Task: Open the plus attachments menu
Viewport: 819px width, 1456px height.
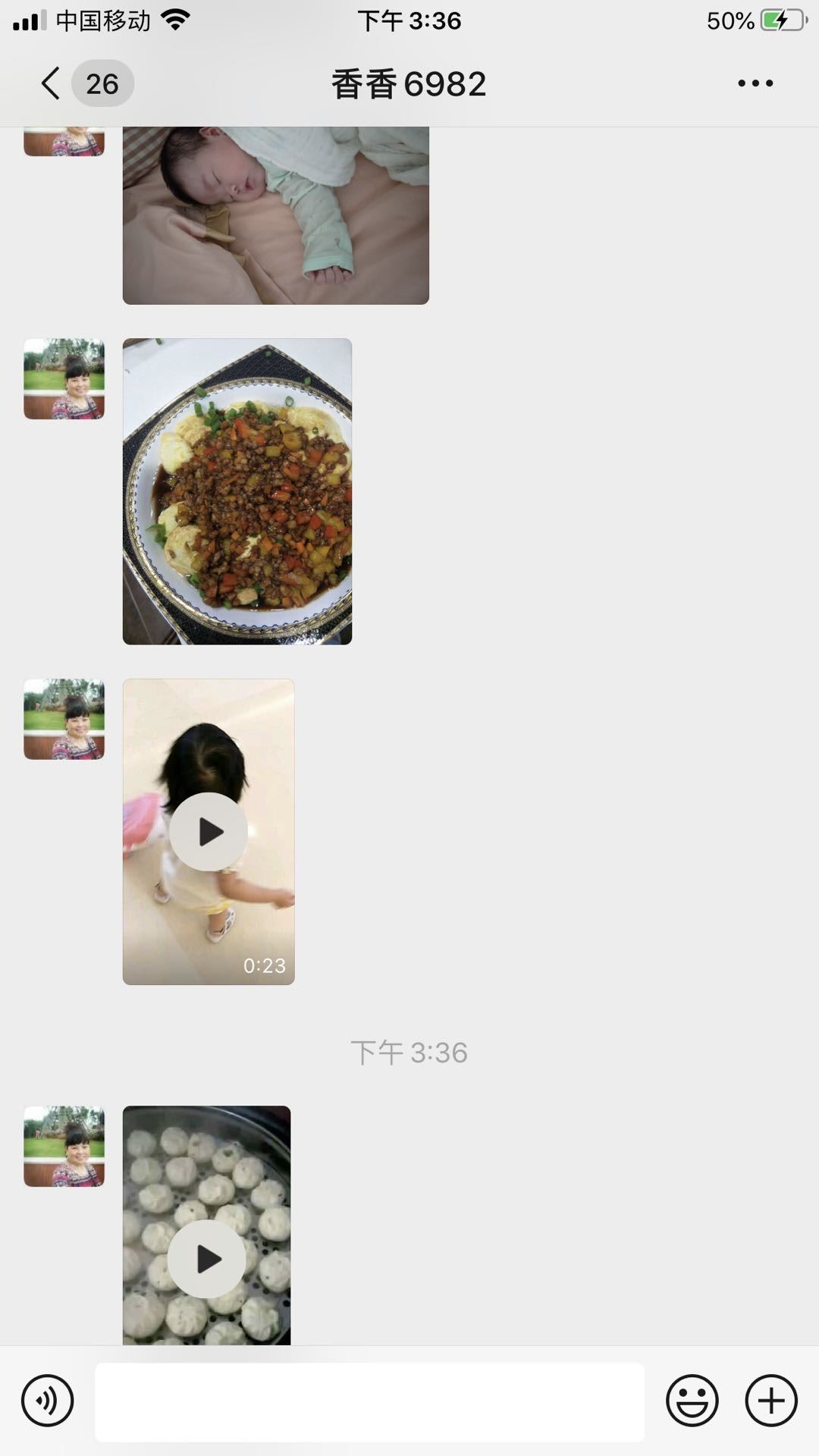Action: pos(771,1401)
